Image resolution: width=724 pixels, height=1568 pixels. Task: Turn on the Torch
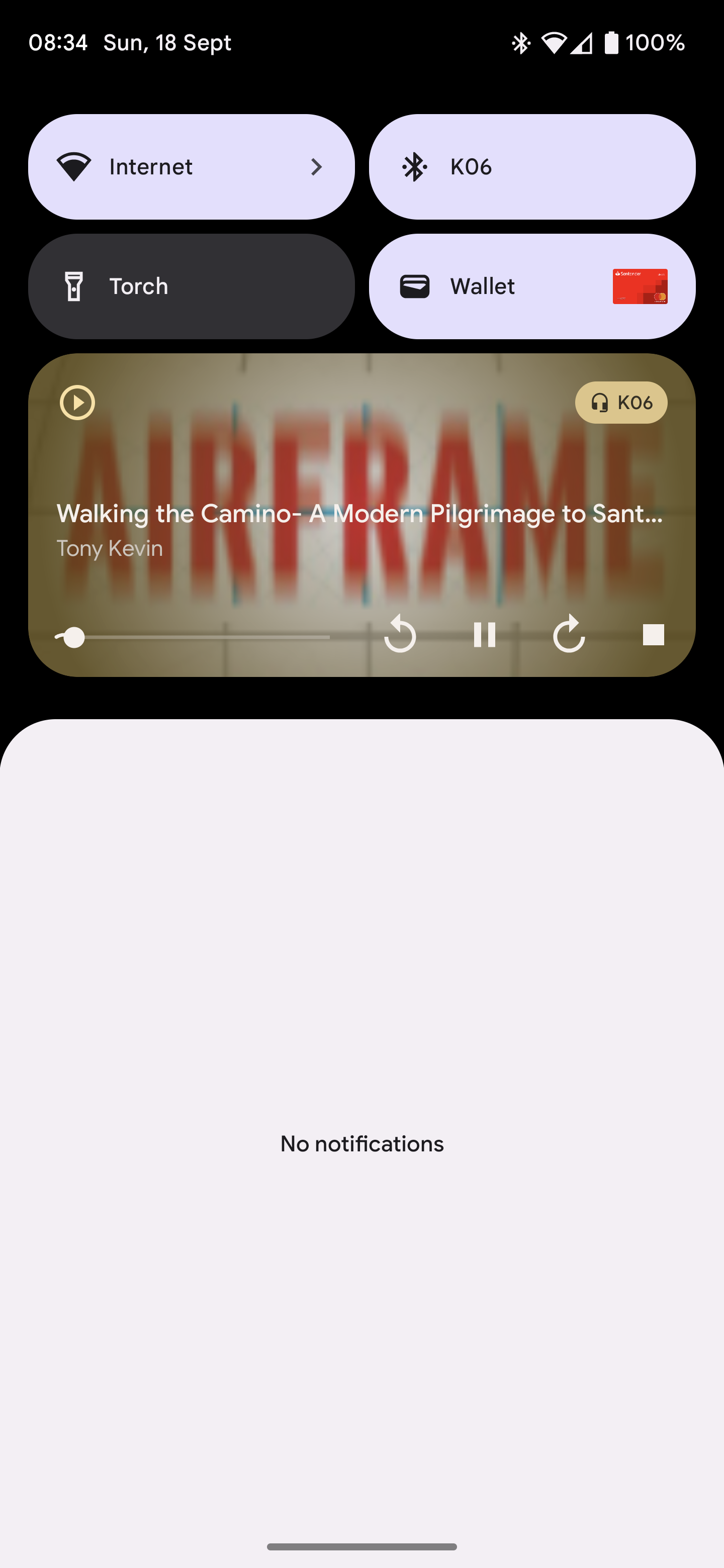coord(191,286)
